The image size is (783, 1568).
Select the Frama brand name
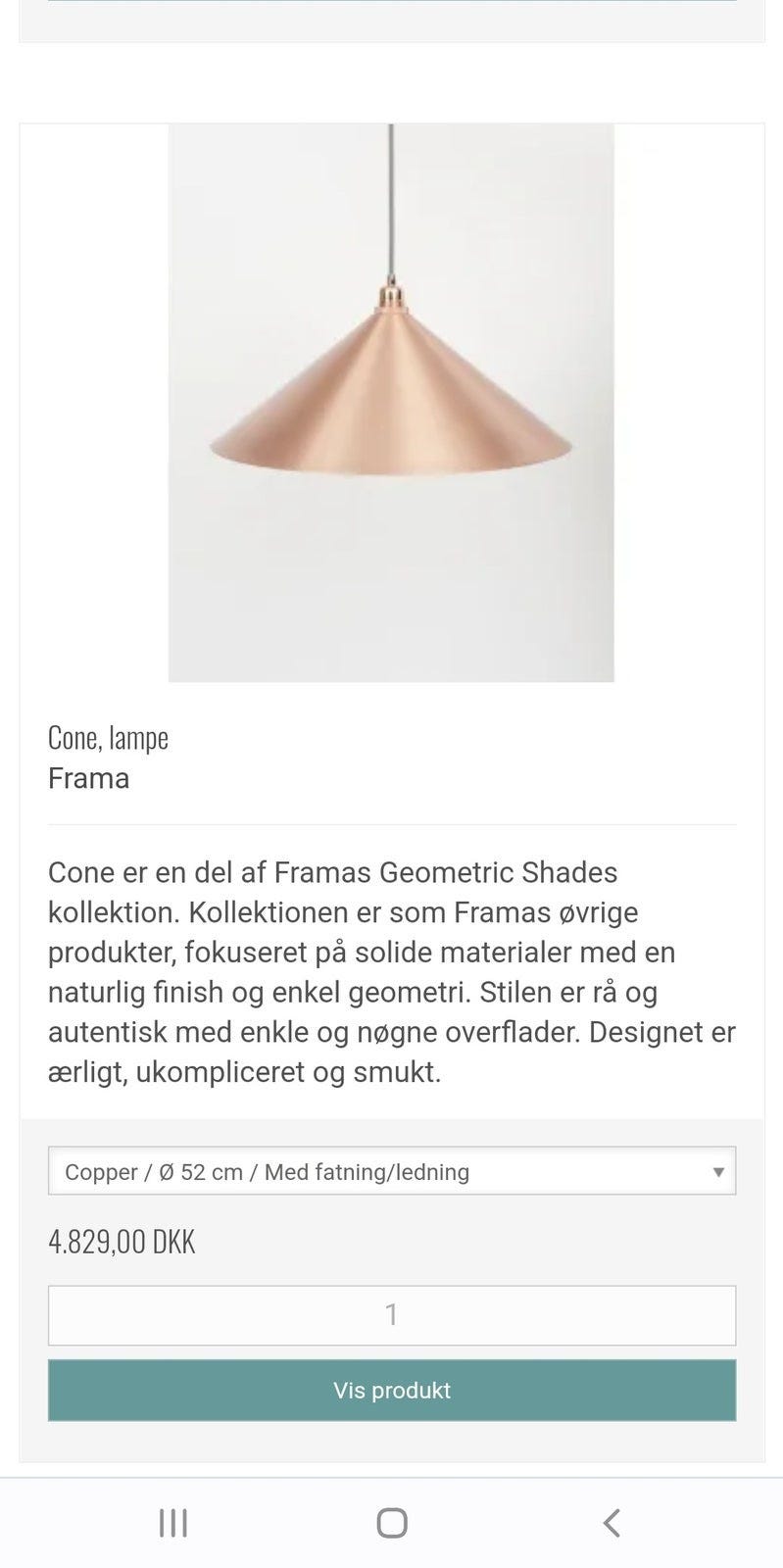pos(88,778)
